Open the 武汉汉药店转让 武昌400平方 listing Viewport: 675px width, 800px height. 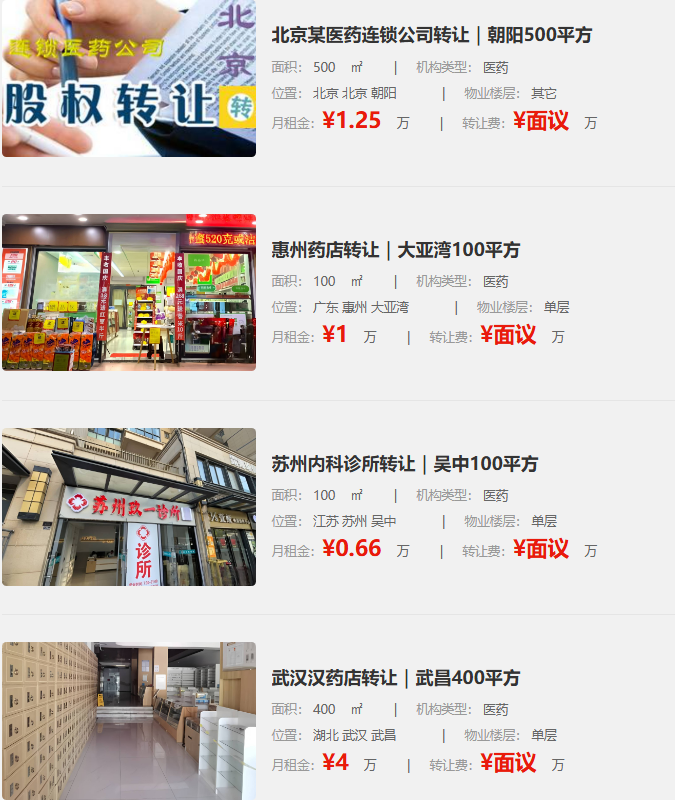(396, 677)
